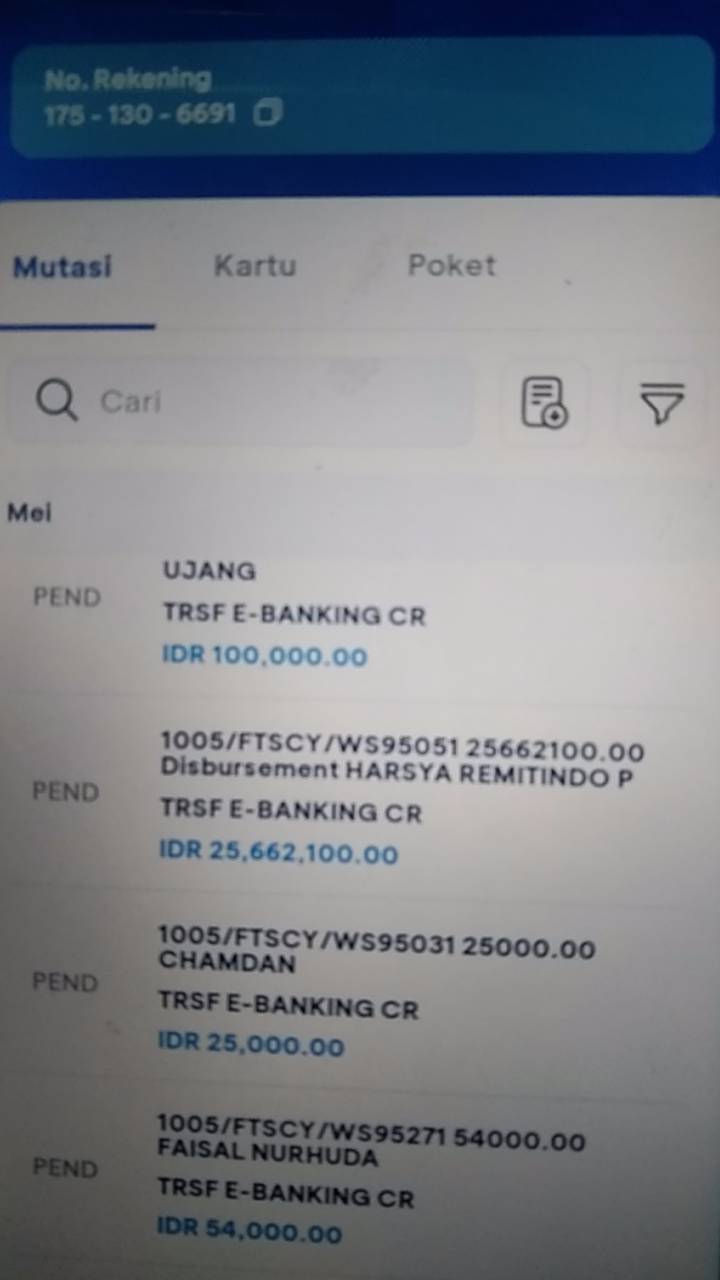Open the statement download icon

(545, 403)
